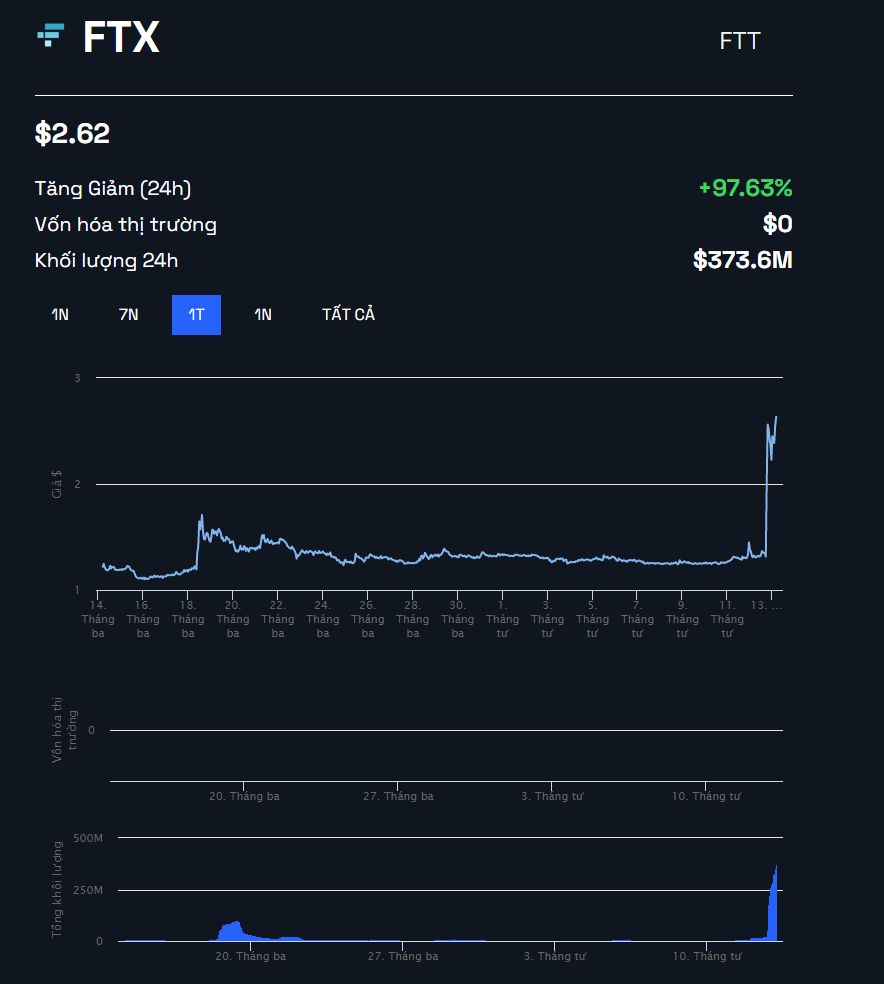Show the TẤT CẢ price history
884x984 pixels.
(348, 315)
